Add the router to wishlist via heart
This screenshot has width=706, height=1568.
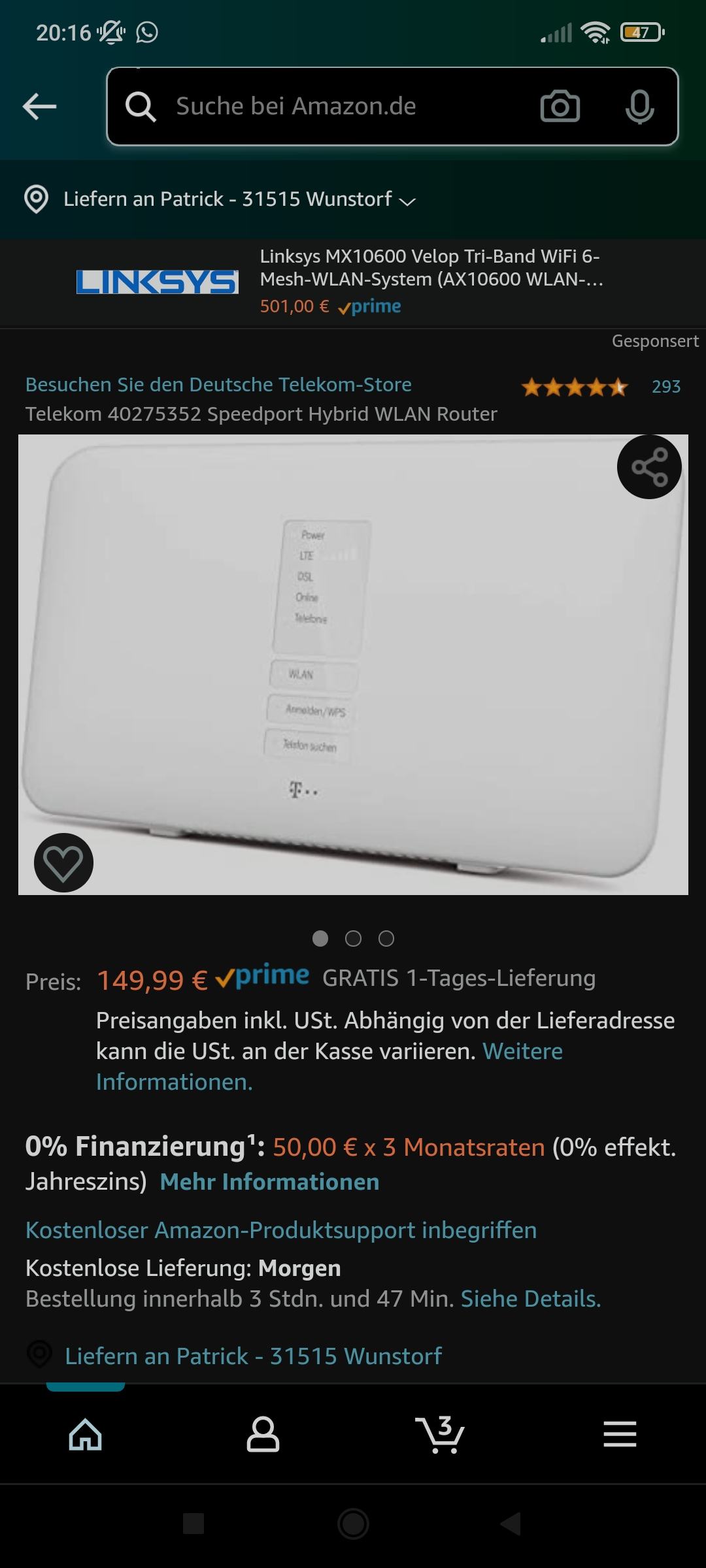(63, 862)
